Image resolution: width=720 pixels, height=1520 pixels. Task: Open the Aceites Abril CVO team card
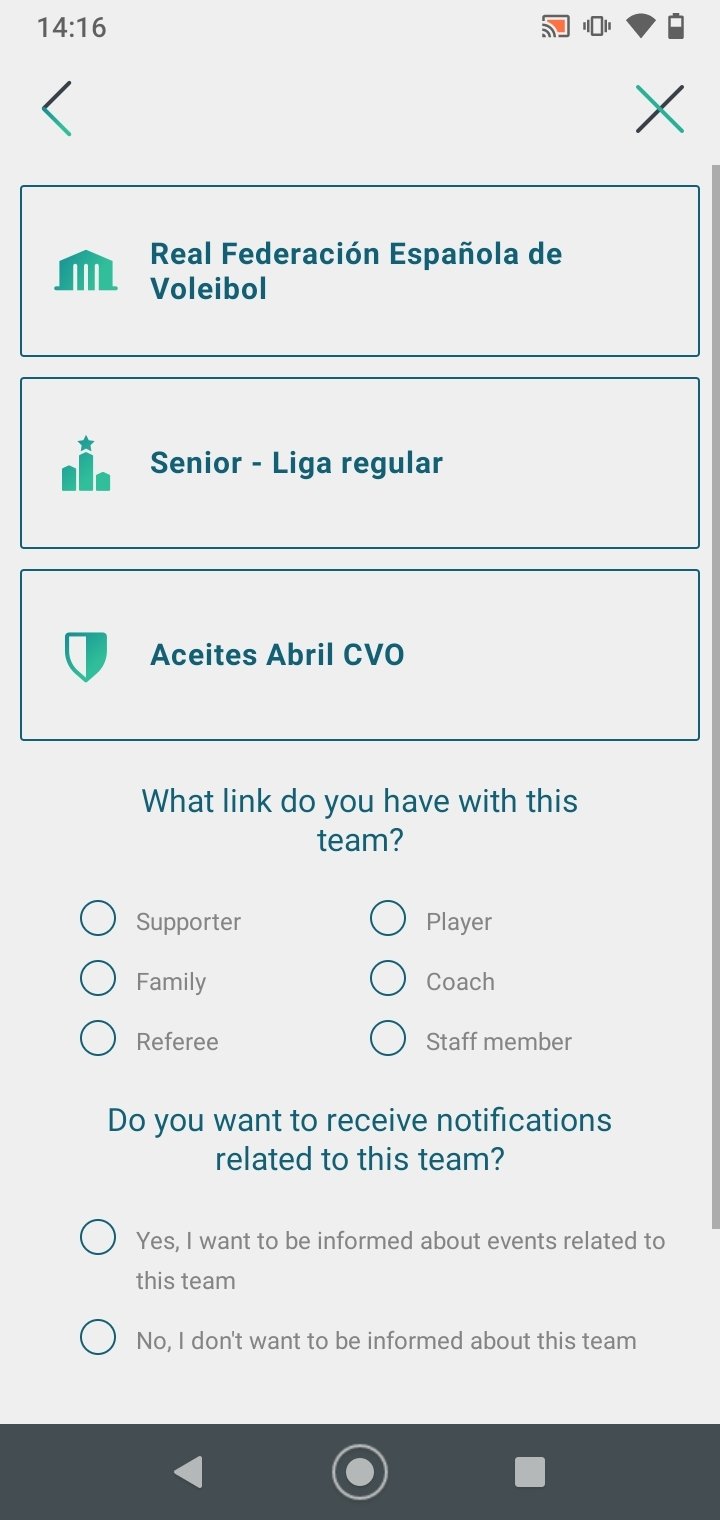point(360,655)
